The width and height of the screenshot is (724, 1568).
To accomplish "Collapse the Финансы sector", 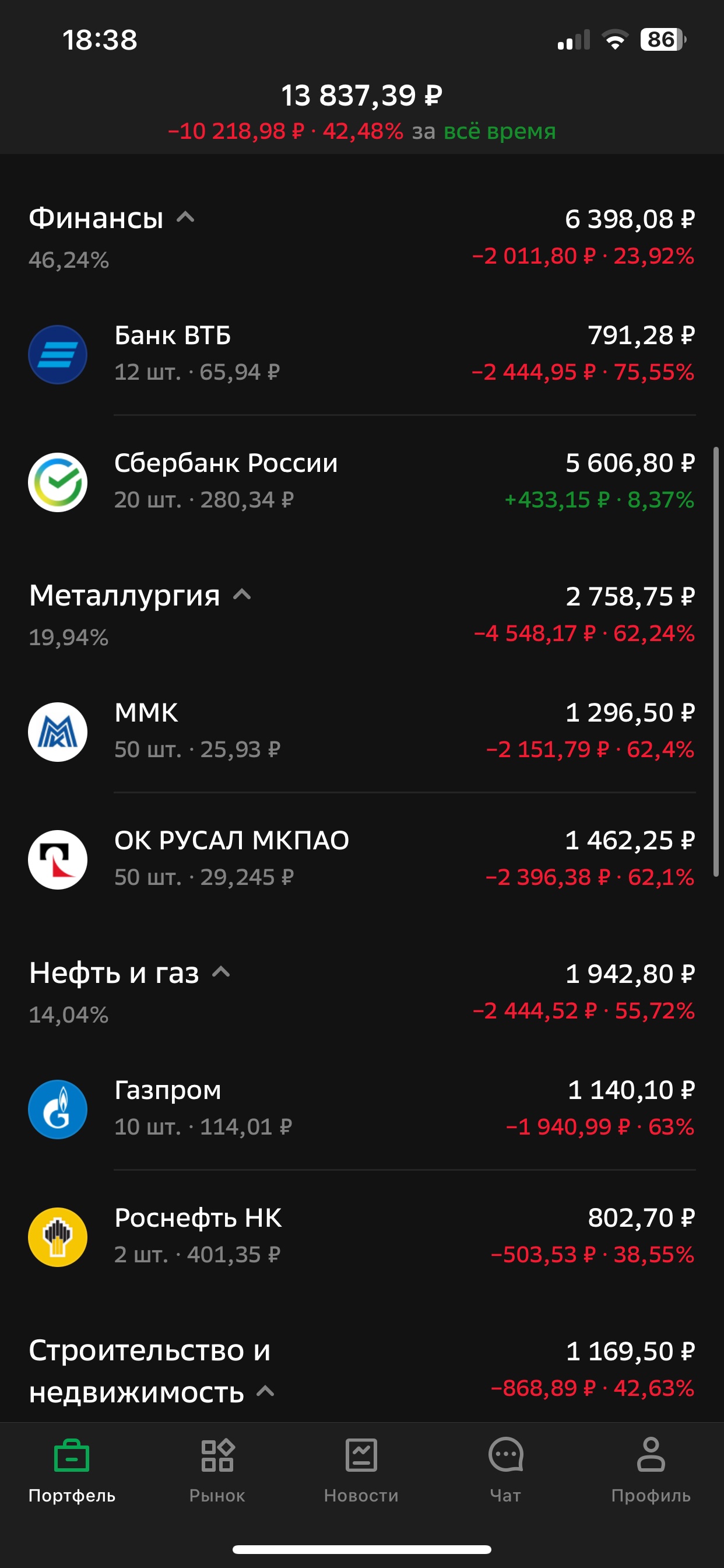I will coord(185,218).
